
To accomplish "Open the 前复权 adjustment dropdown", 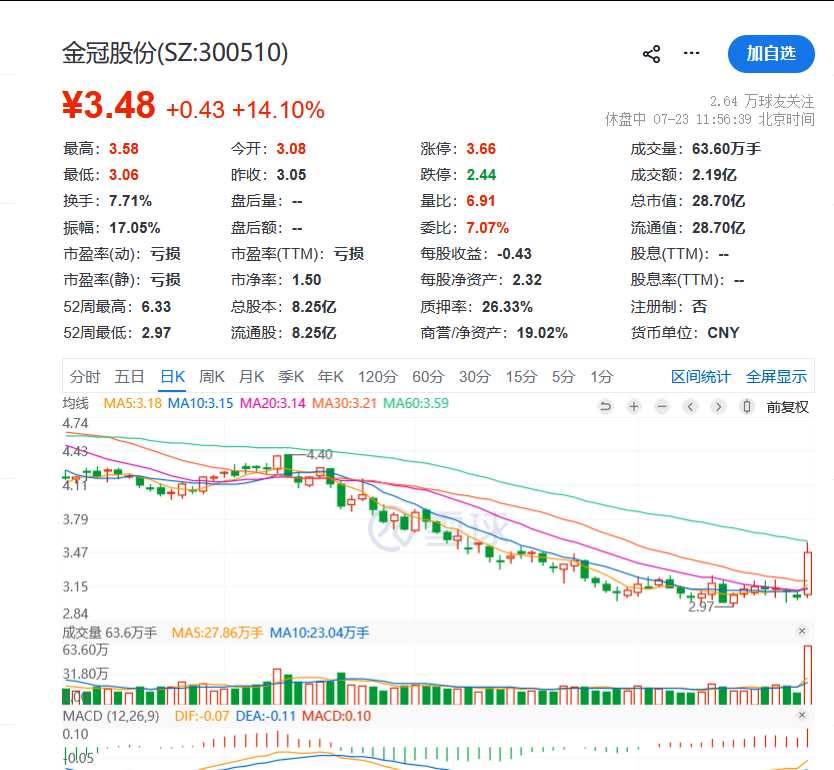I will (787, 407).
